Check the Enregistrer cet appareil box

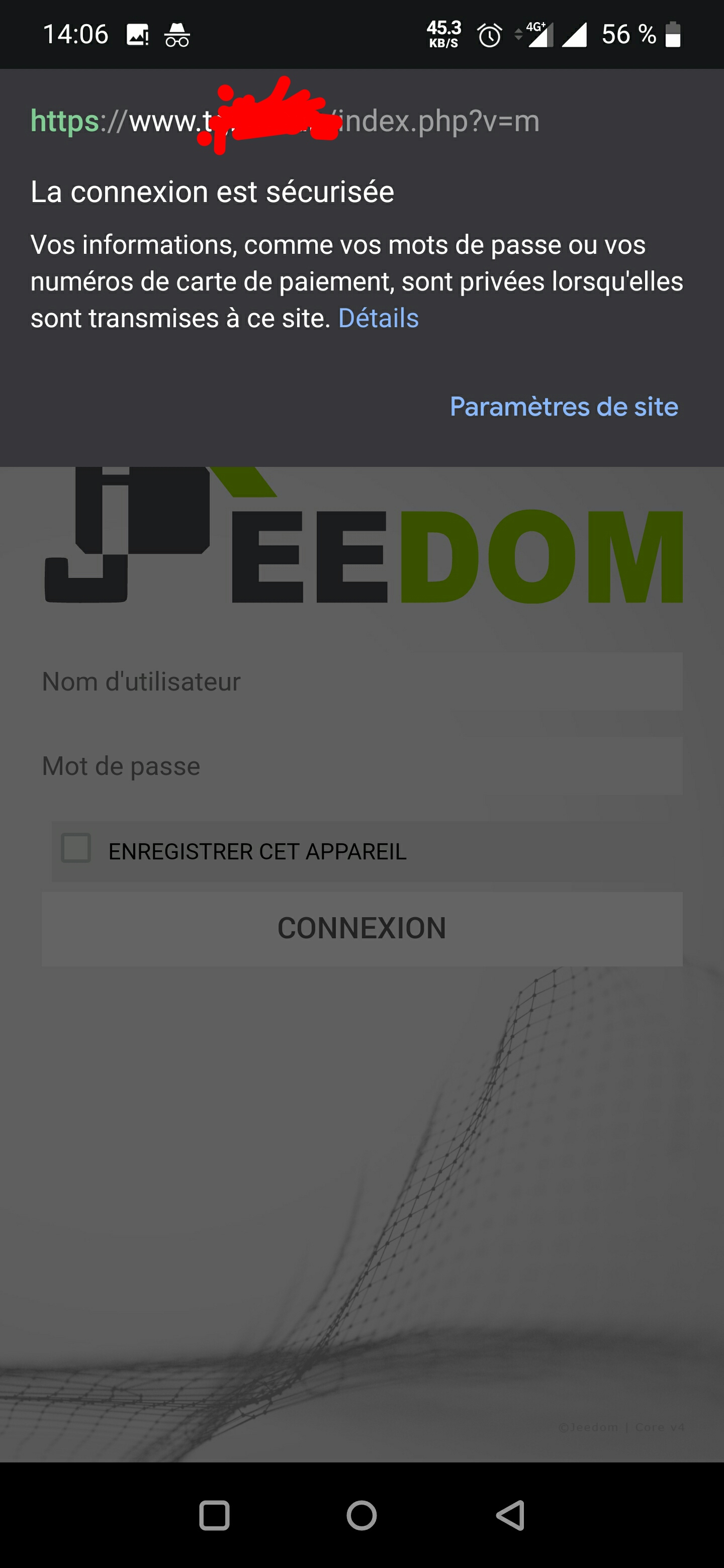[76, 848]
